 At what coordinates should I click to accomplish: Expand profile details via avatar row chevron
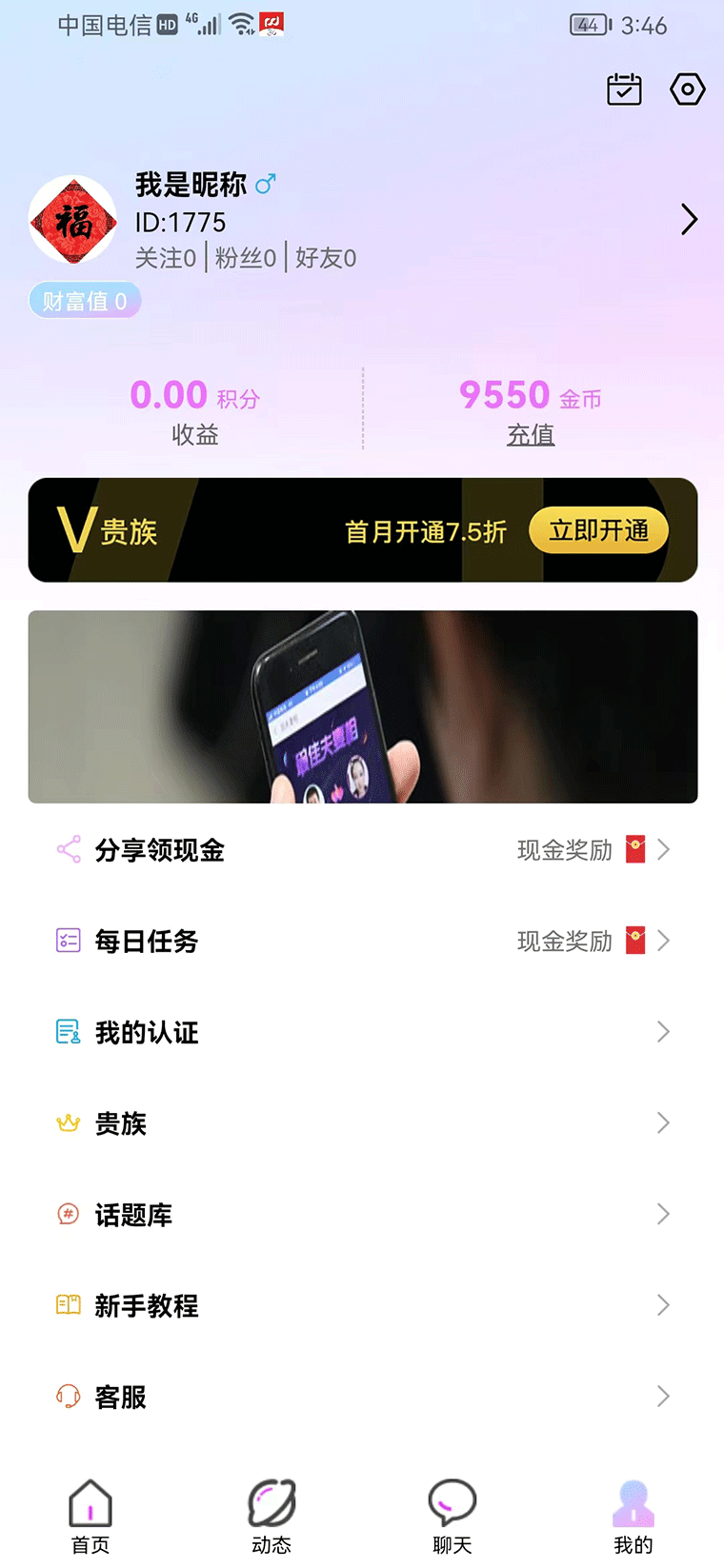[x=689, y=219]
